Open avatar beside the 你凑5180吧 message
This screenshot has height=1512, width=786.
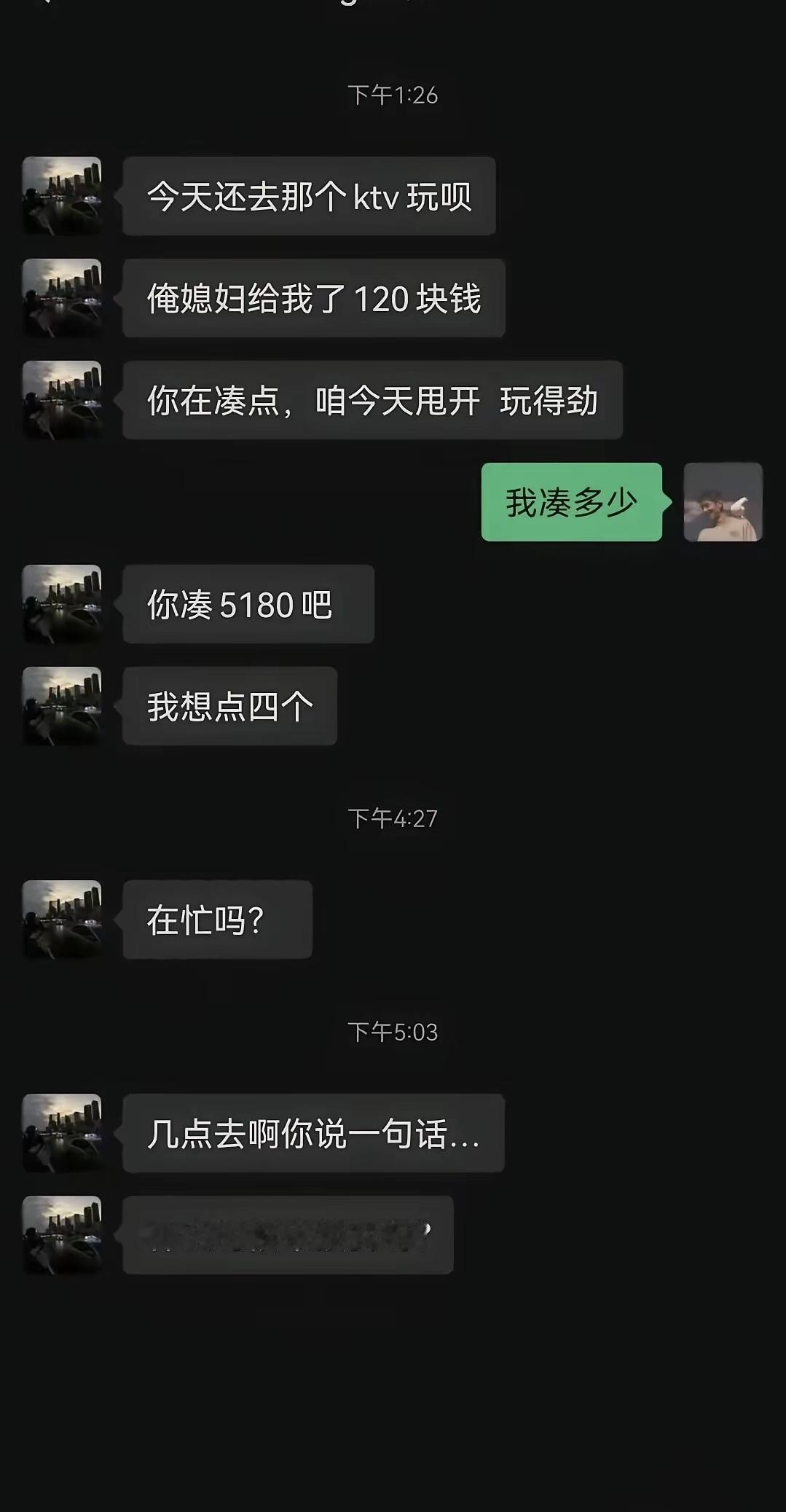tap(62, 603)
